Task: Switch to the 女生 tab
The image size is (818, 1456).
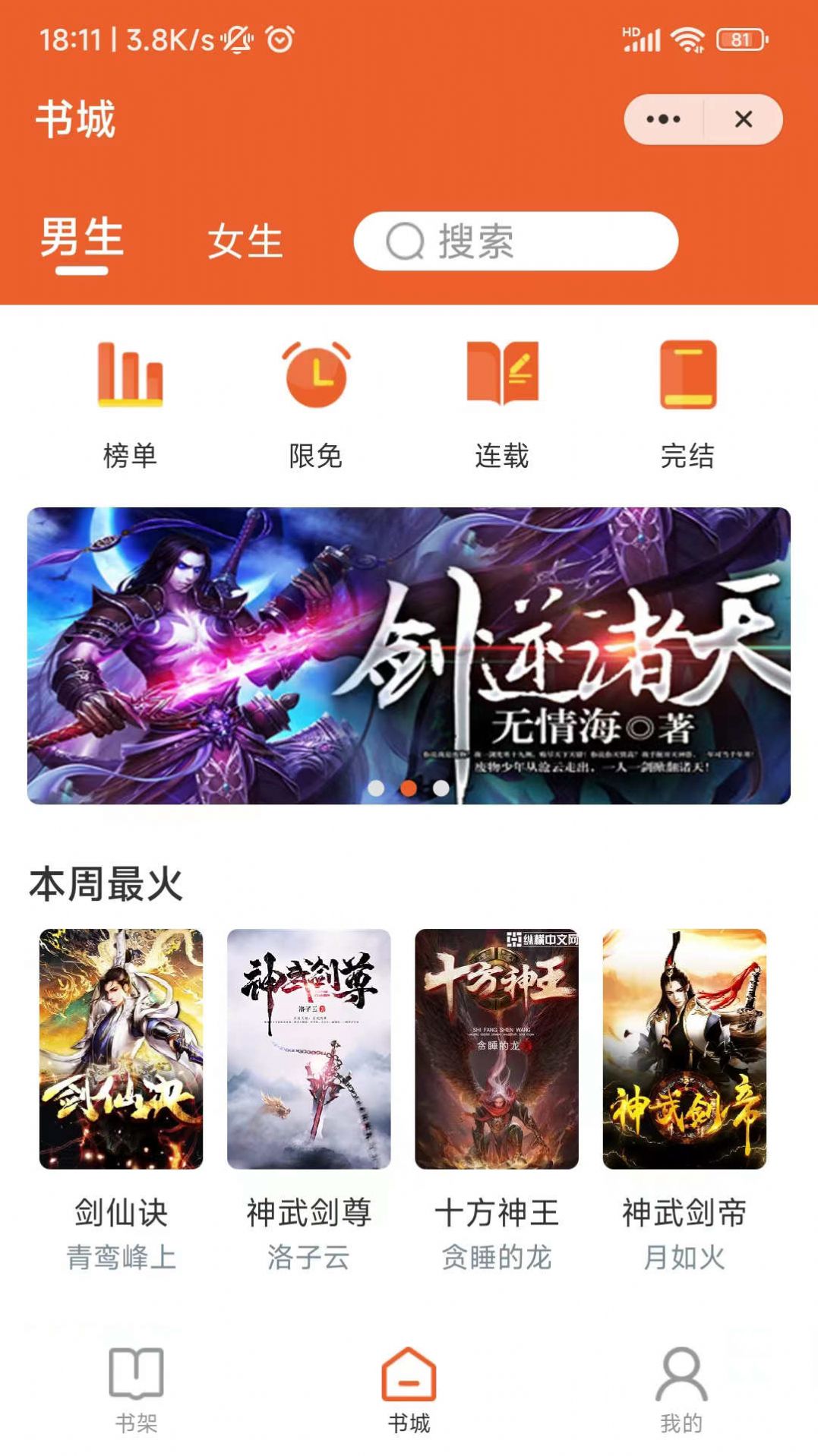Action: click(245, 242)
